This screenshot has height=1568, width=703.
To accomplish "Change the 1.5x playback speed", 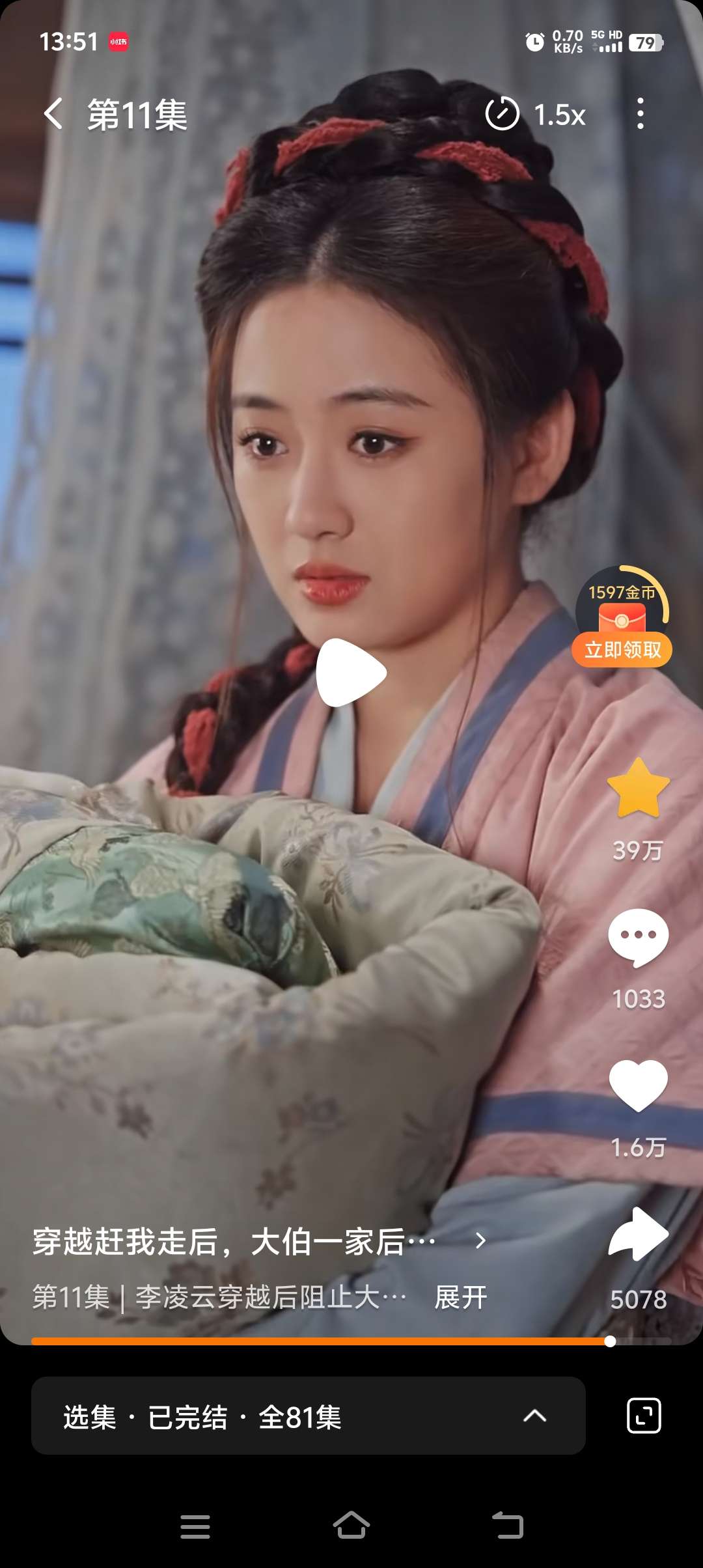I will (x=536, y=115).
